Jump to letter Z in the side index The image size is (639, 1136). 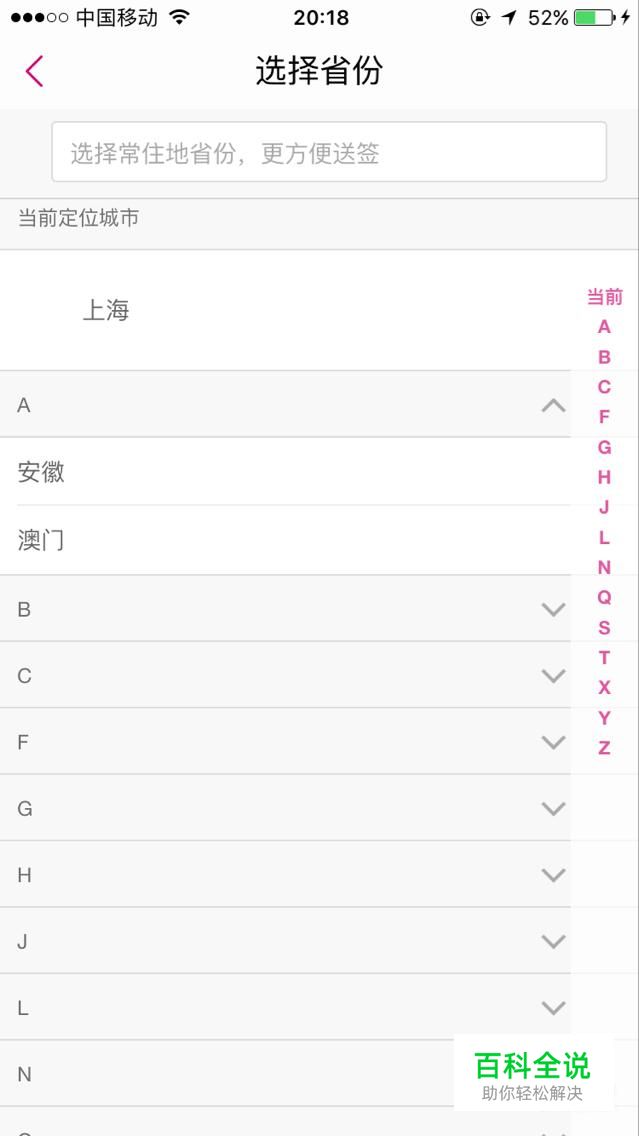pyautogui.click(x=604, y=748)
